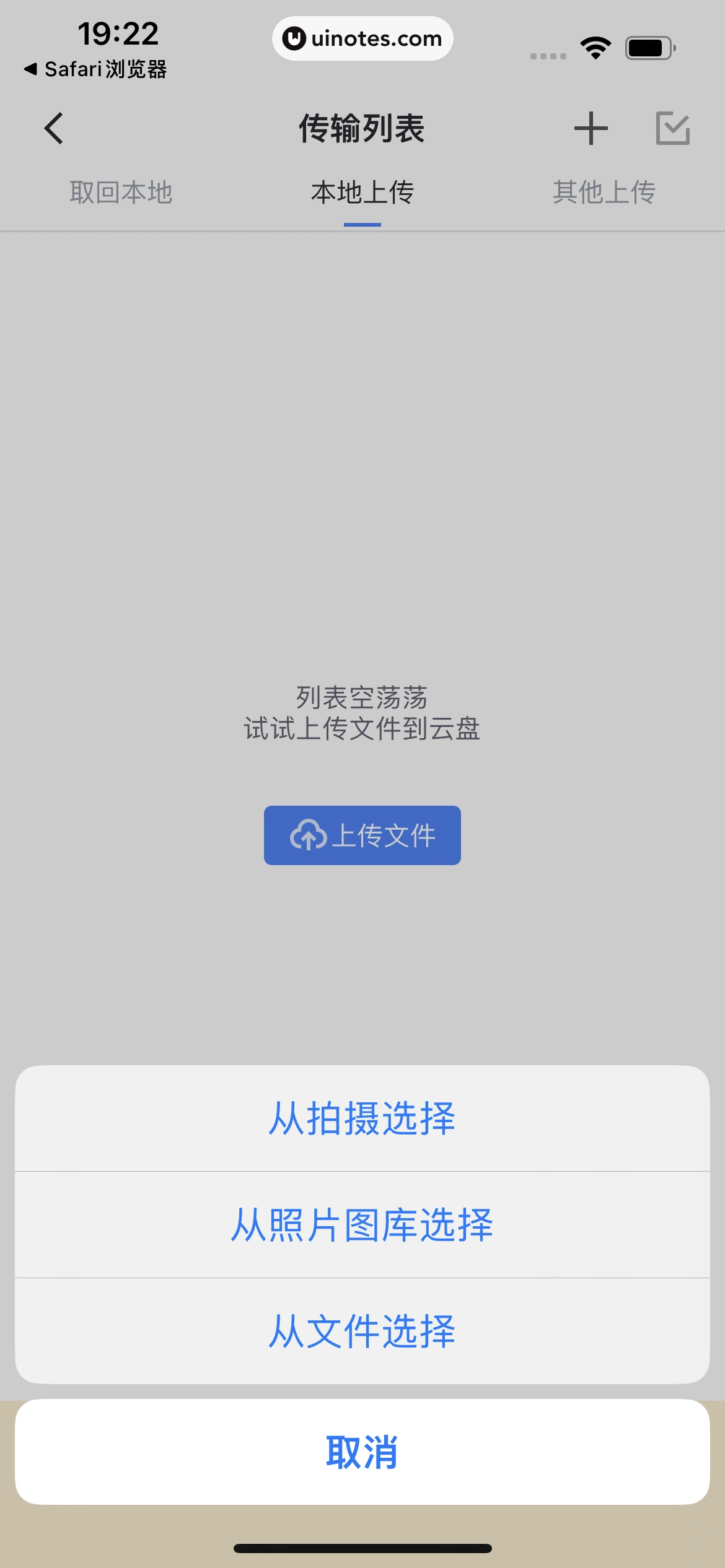This screenshot has width=725, height=1568.
Task: Tap the back chevron arrow
Action: pyautogui.click(x=54, y=128)
